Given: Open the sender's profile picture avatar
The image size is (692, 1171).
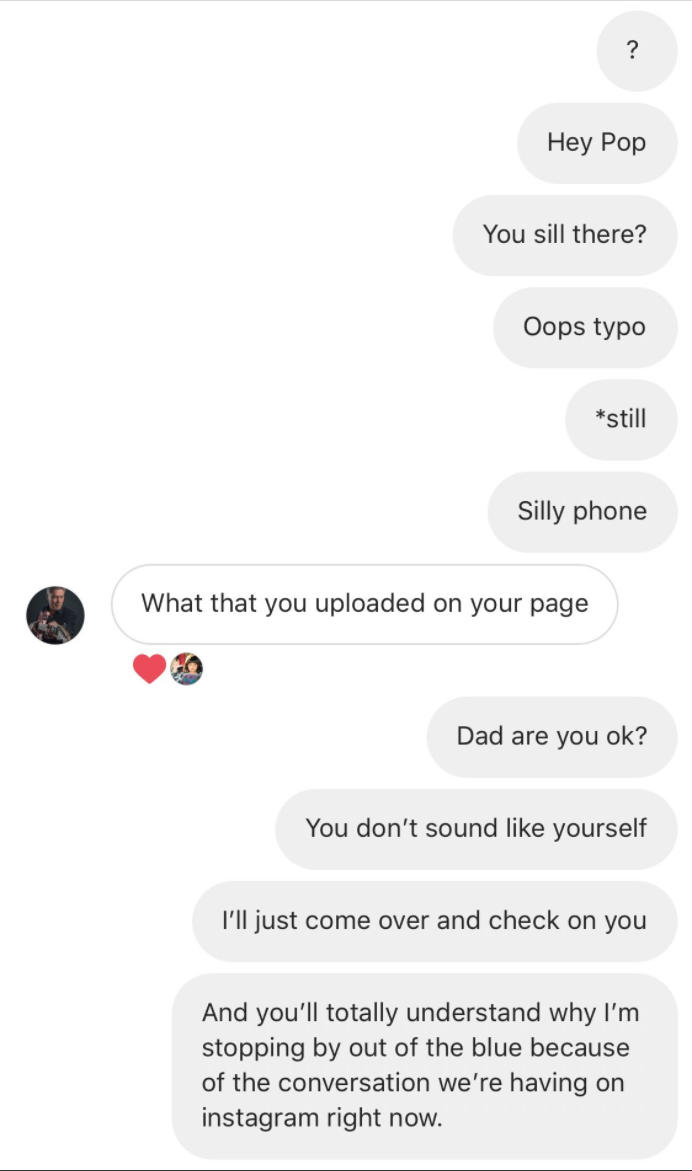Looking at the screenshot, I should pos(55,615).
